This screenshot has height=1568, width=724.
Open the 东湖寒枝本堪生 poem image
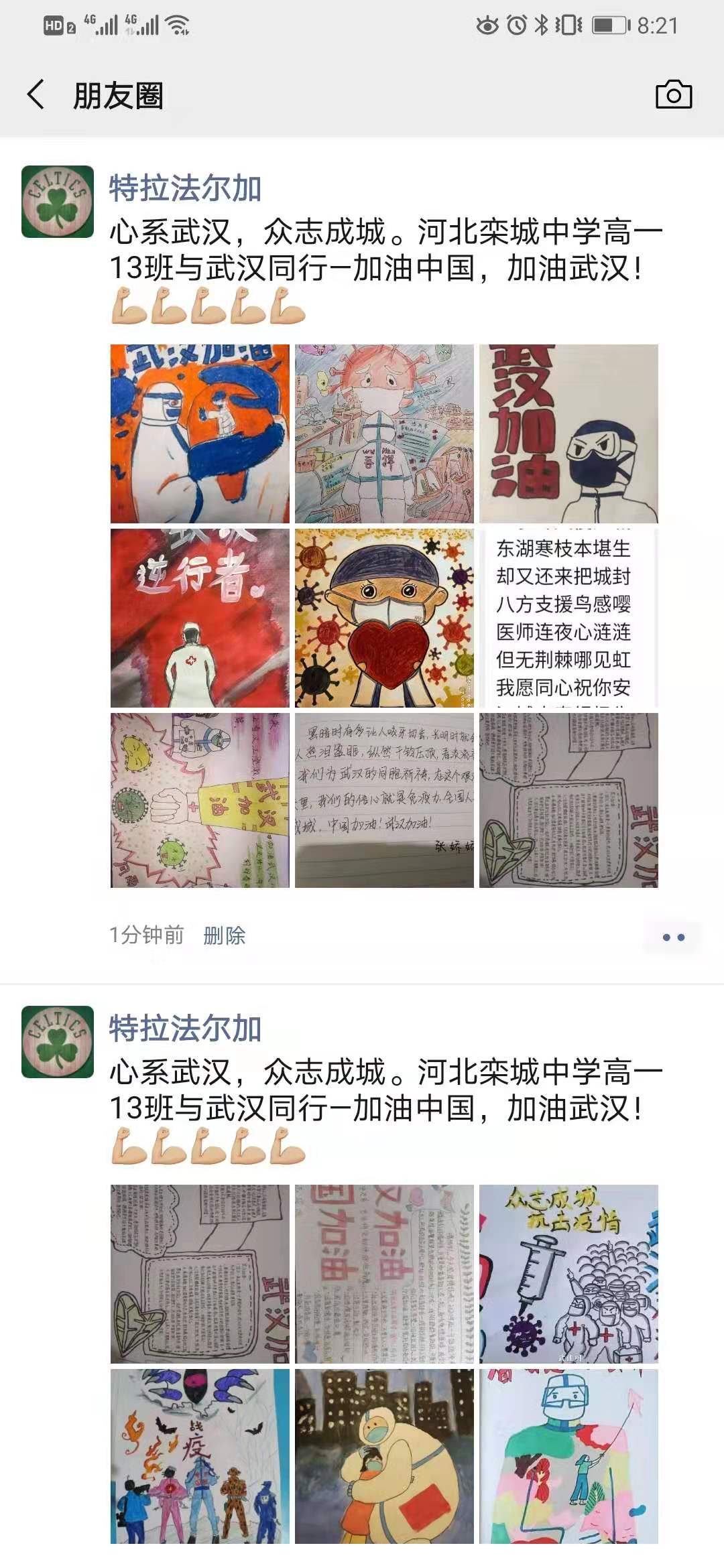(568, 618)
